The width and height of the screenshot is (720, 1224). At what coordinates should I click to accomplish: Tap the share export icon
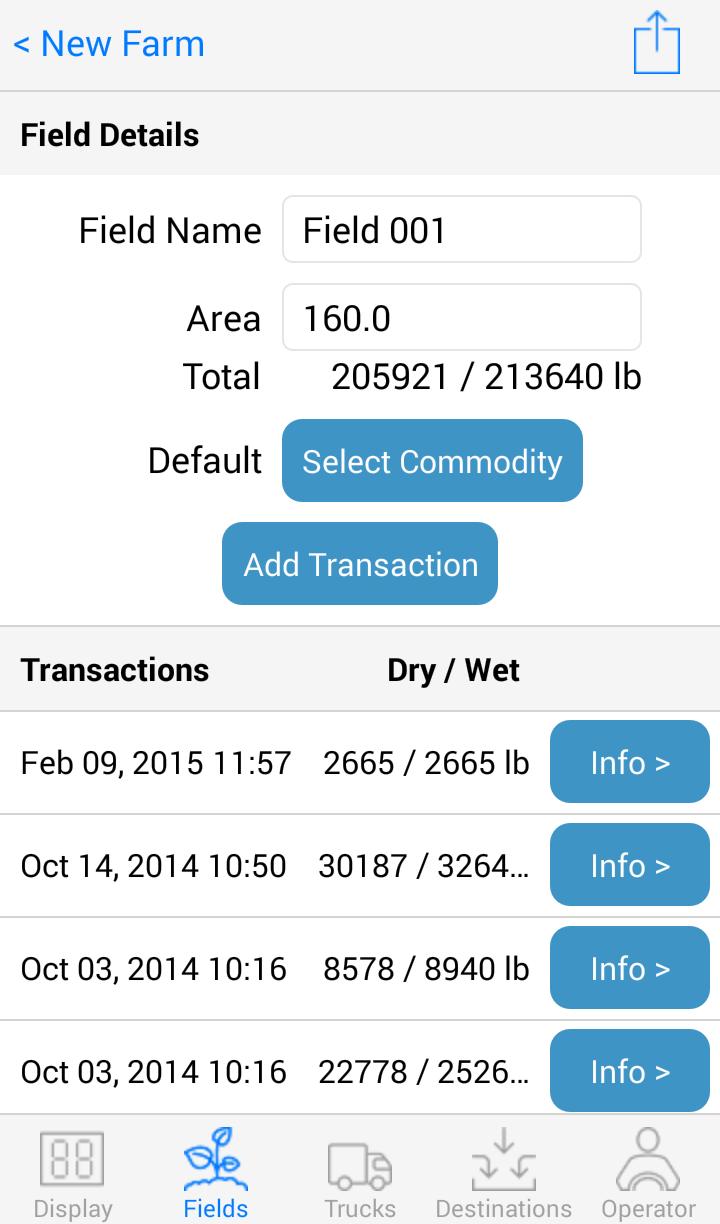click(657, 42)
